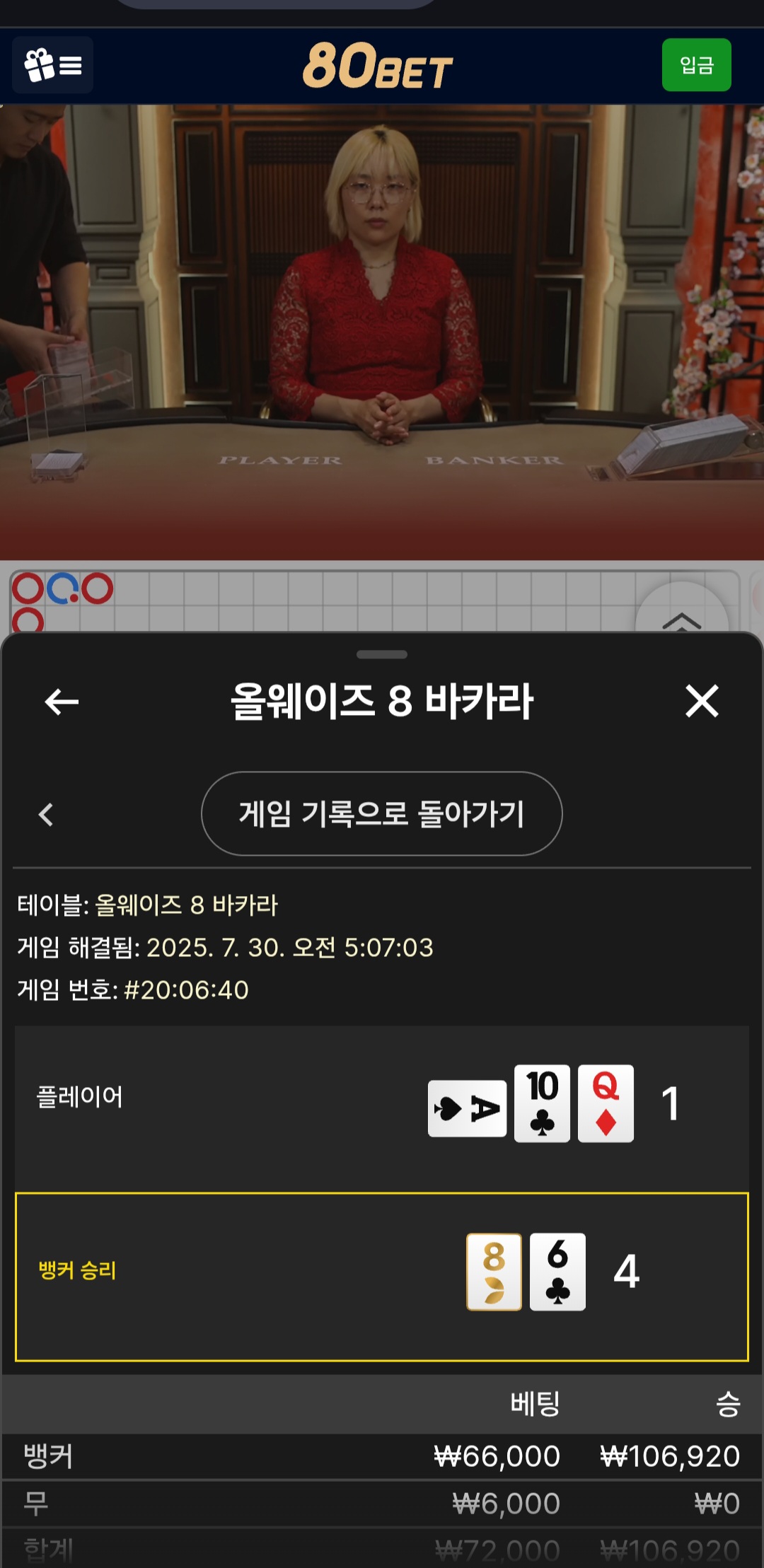Tap the green 입금 deposit button
Image resolution: width=764 pixels, height=1568 pixels.
pyautogui.click(x=696, y=65)
